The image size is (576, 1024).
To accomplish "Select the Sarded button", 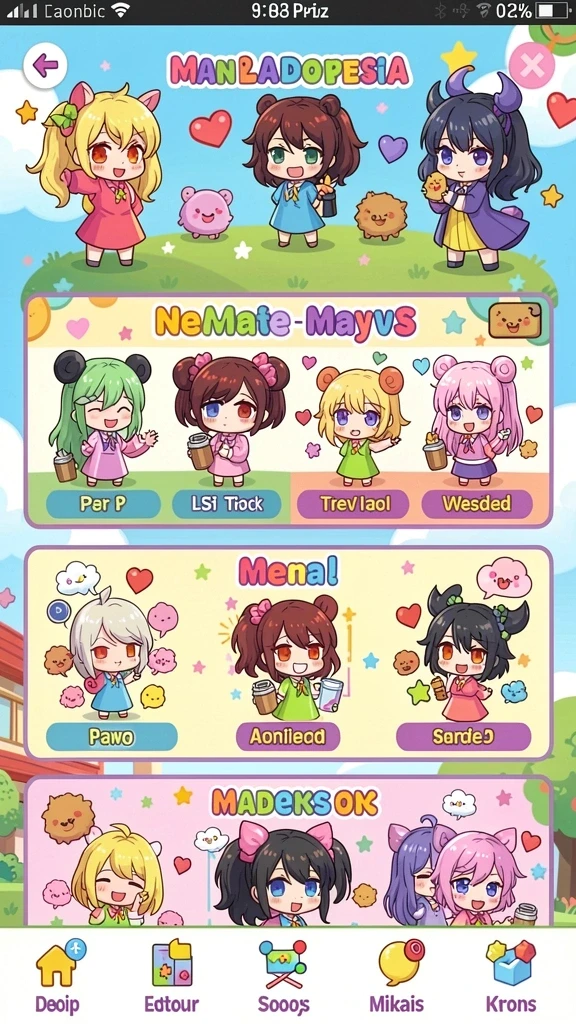I will coord(463,737).
